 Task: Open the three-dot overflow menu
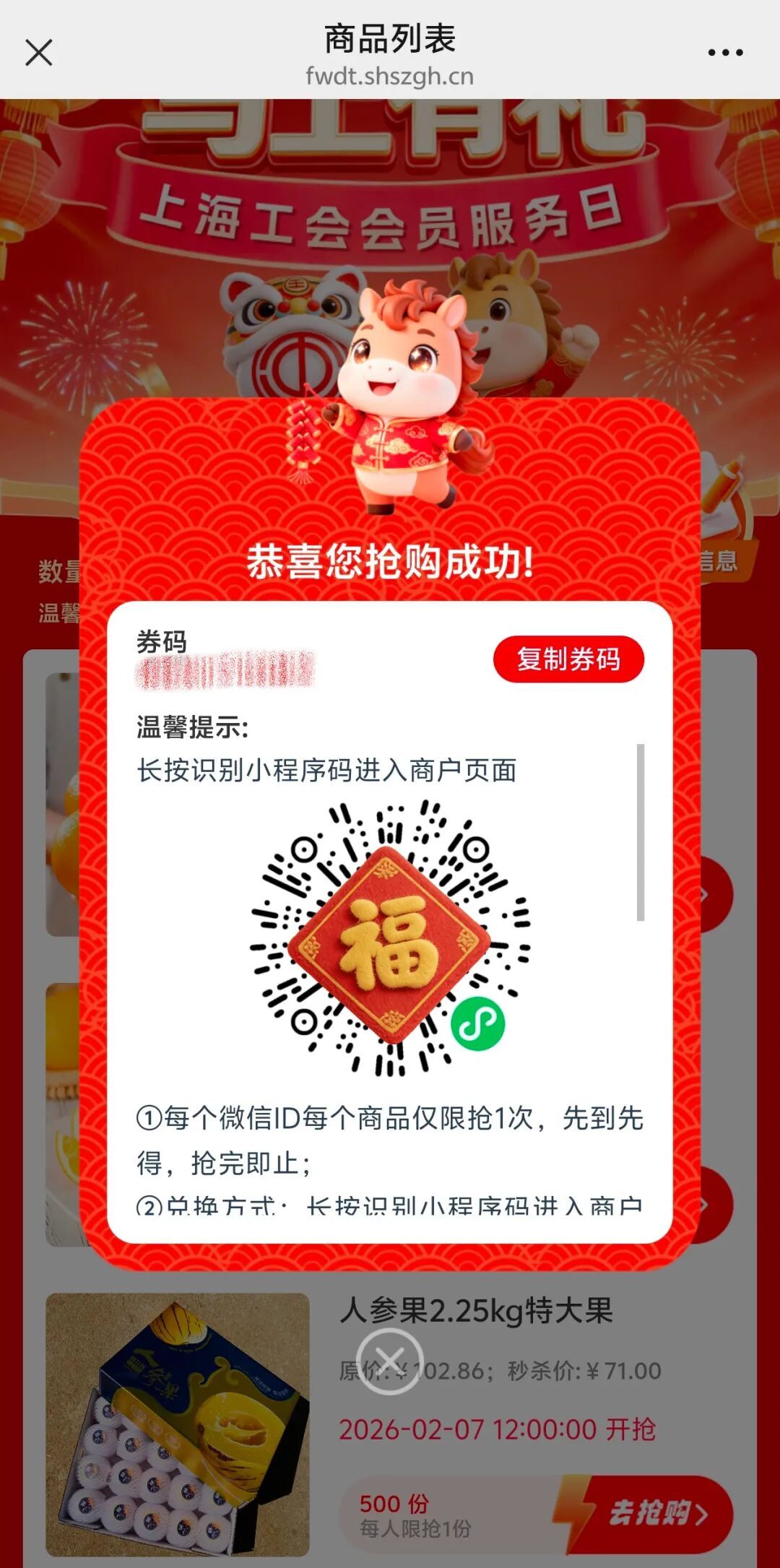pos(725,52)
